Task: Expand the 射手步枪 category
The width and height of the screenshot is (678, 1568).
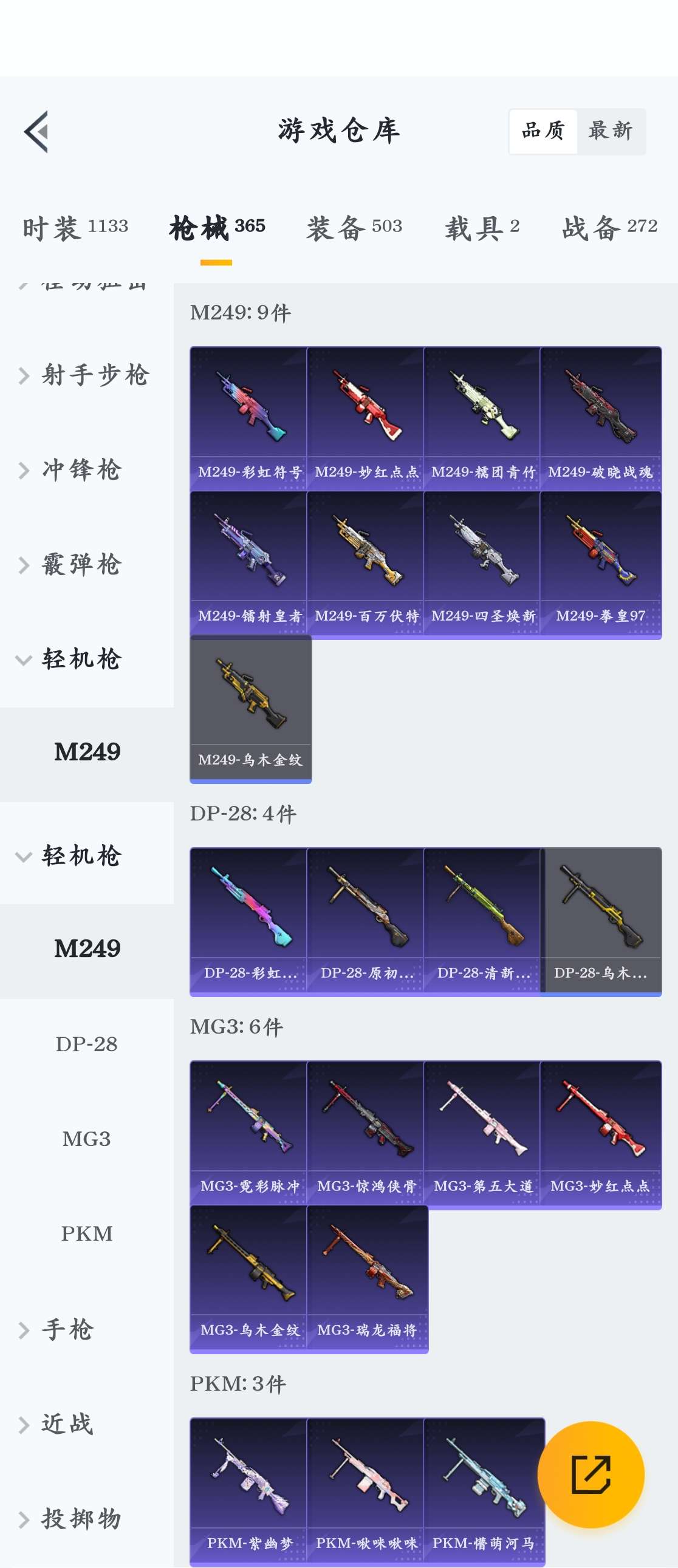Action: pyautogui.click(x=85, y=375)
